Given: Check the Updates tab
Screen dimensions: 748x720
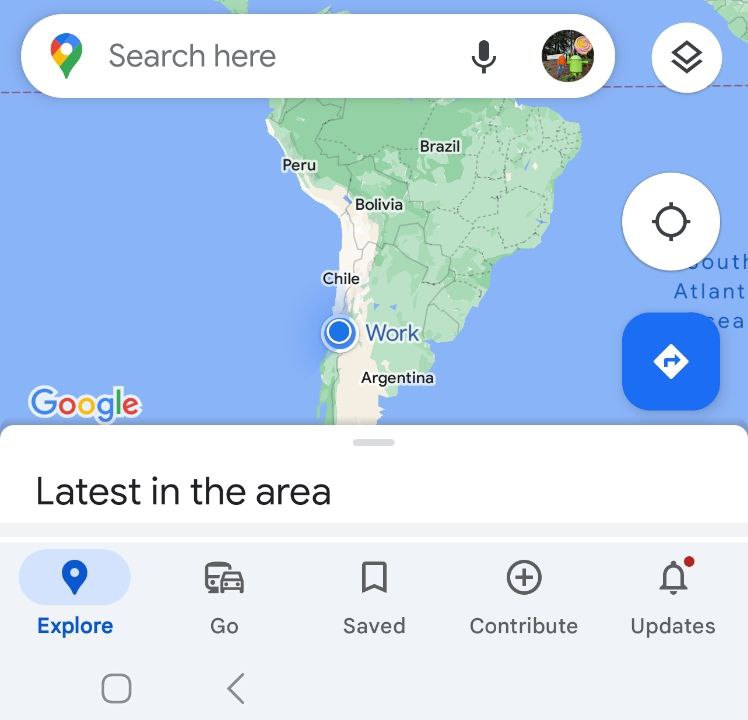Looking at the screenshot, I should 673,597.
